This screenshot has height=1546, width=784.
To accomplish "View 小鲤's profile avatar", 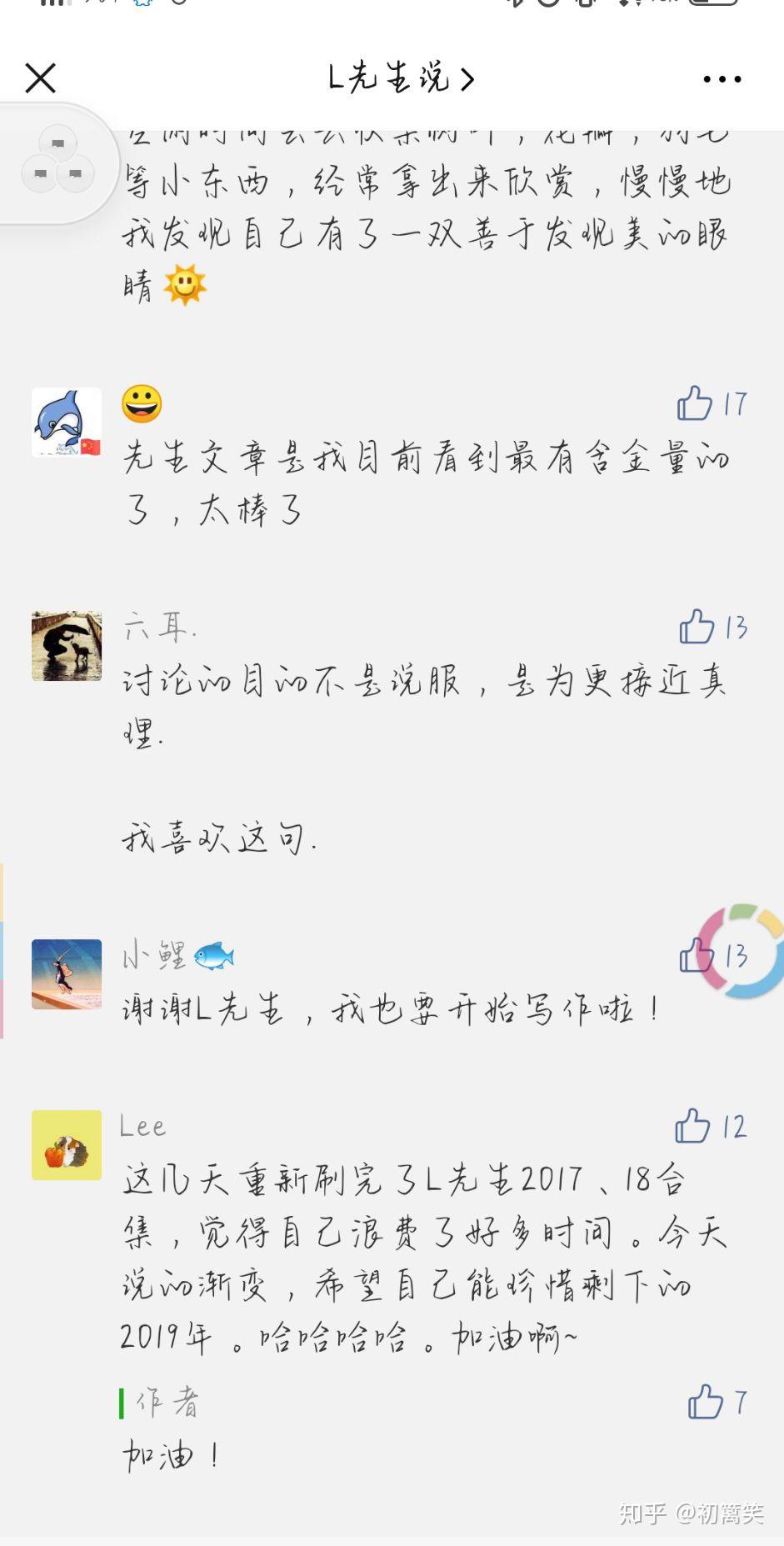I will click(x=67, y=974).
